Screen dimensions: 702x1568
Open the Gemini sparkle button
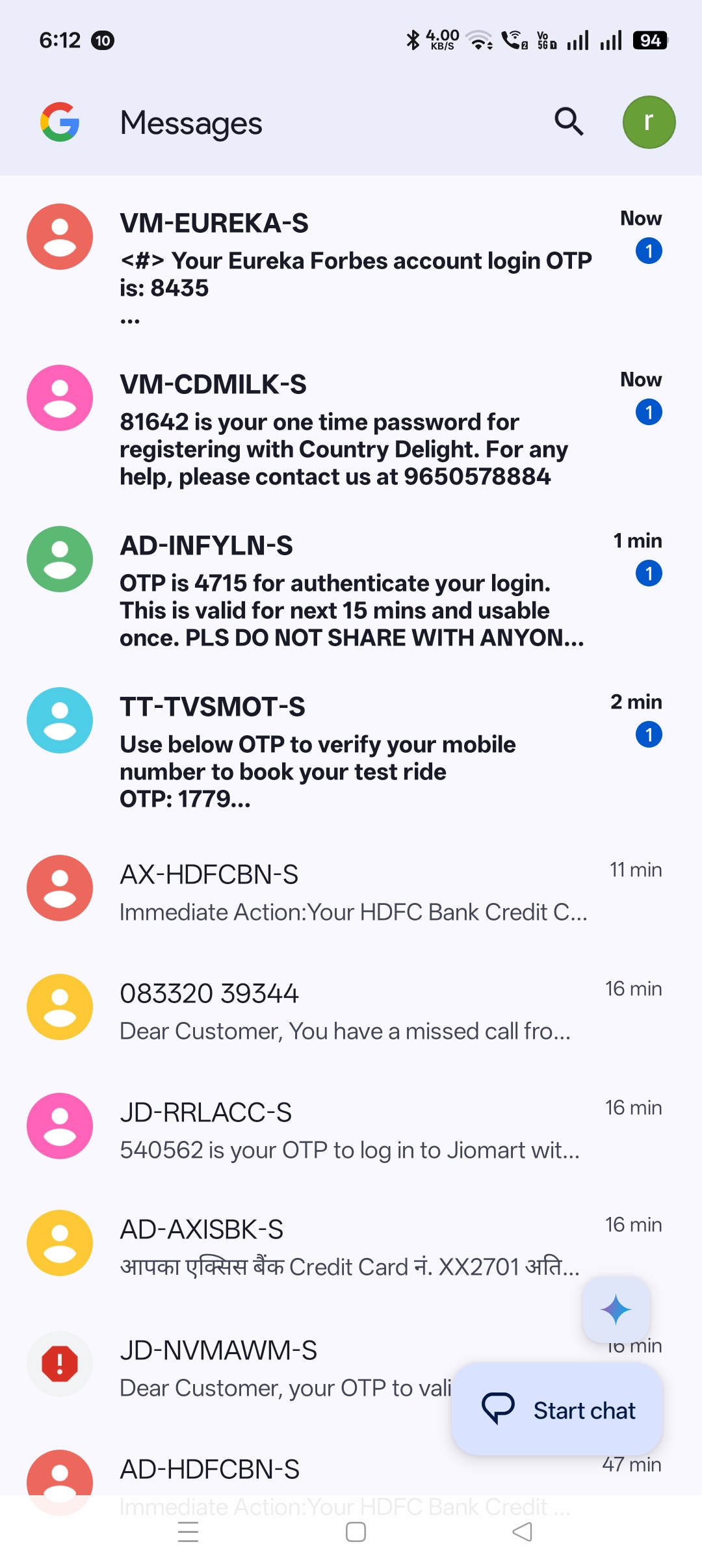616,1310
